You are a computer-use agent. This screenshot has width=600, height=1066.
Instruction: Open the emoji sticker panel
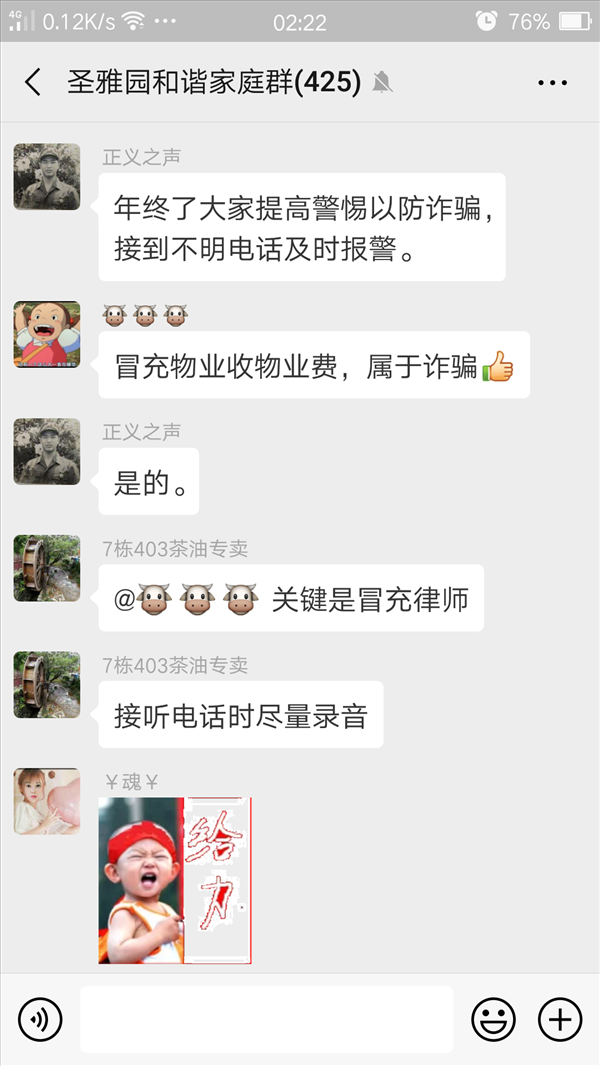click(493, 1019)
